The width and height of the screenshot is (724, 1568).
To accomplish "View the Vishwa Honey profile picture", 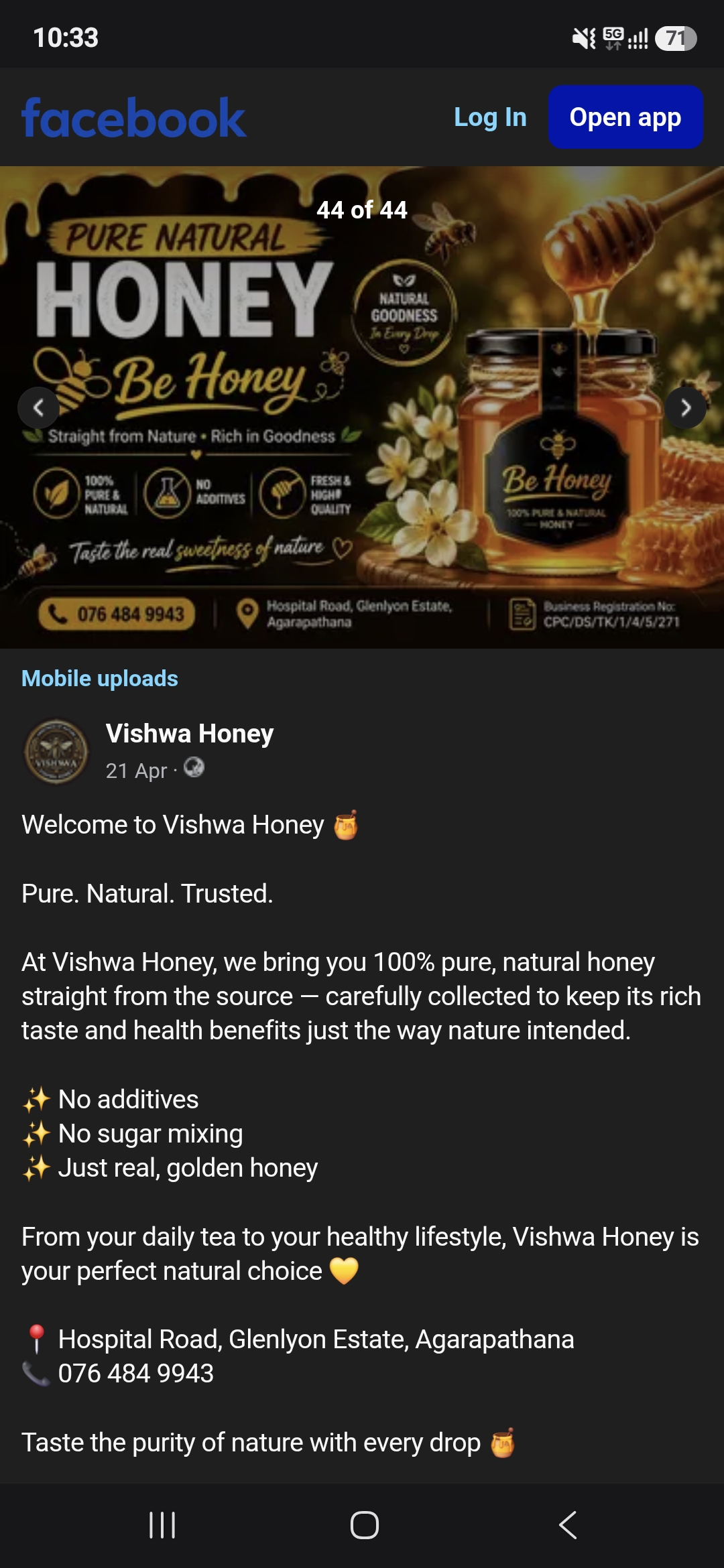I will [56, 752].
